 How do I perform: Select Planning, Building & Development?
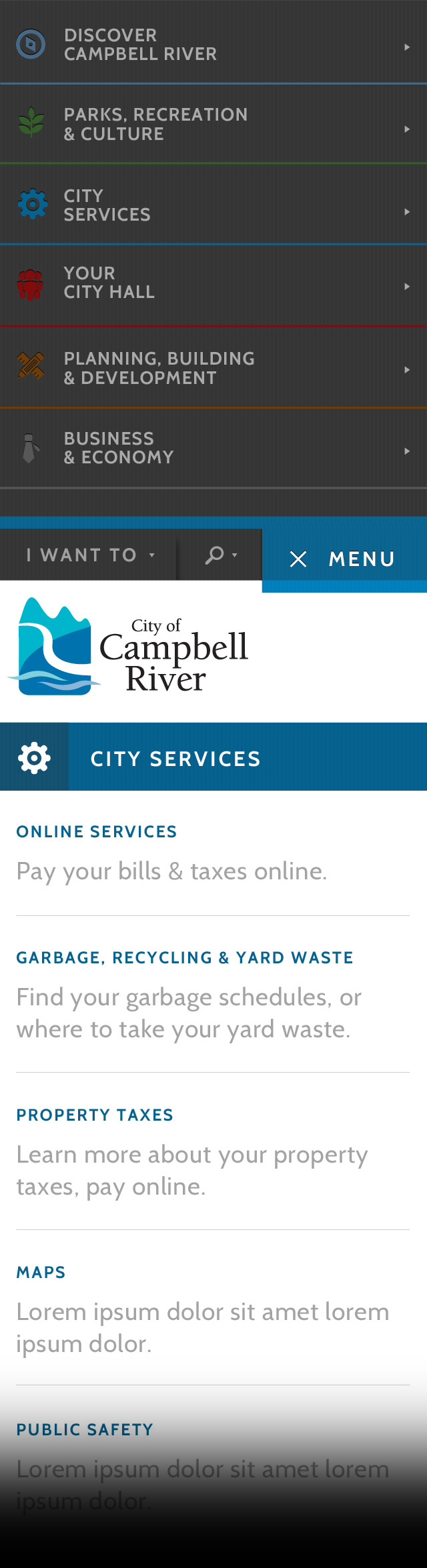(213, 368)
